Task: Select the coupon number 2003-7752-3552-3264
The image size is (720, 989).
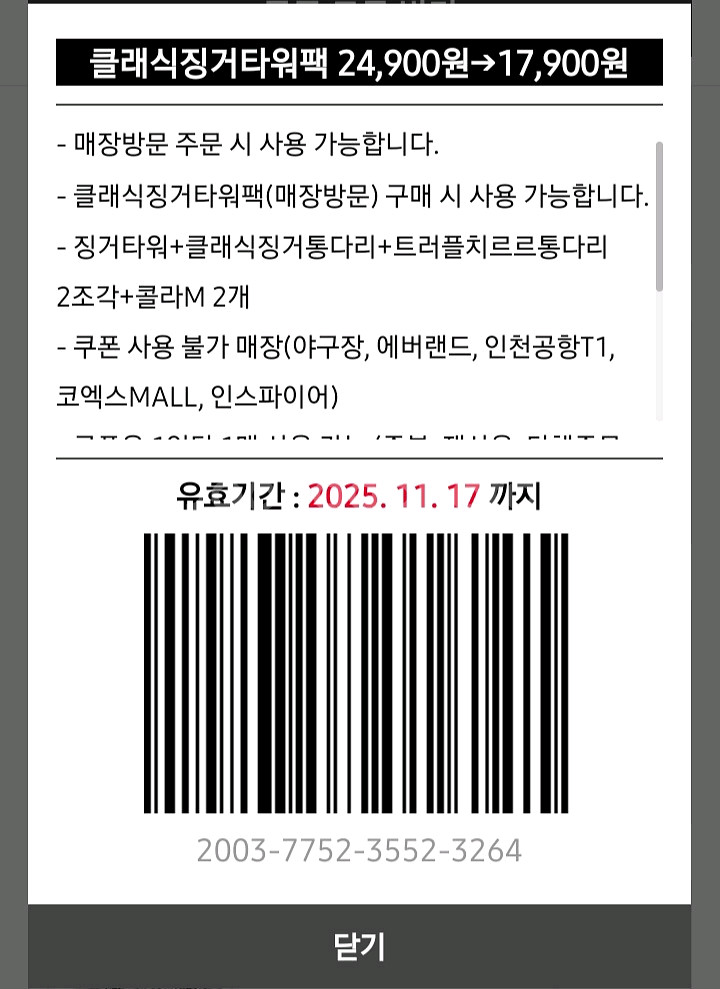Action: tap(360, 853)
